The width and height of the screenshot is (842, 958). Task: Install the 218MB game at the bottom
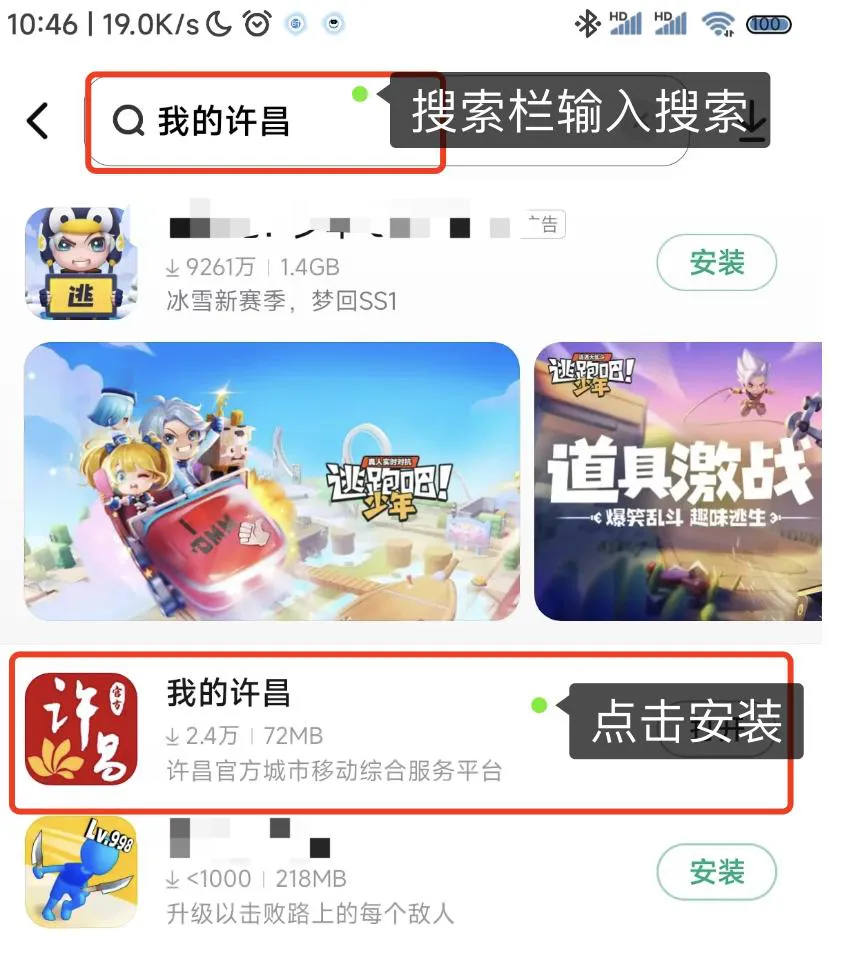click(716, 872)
